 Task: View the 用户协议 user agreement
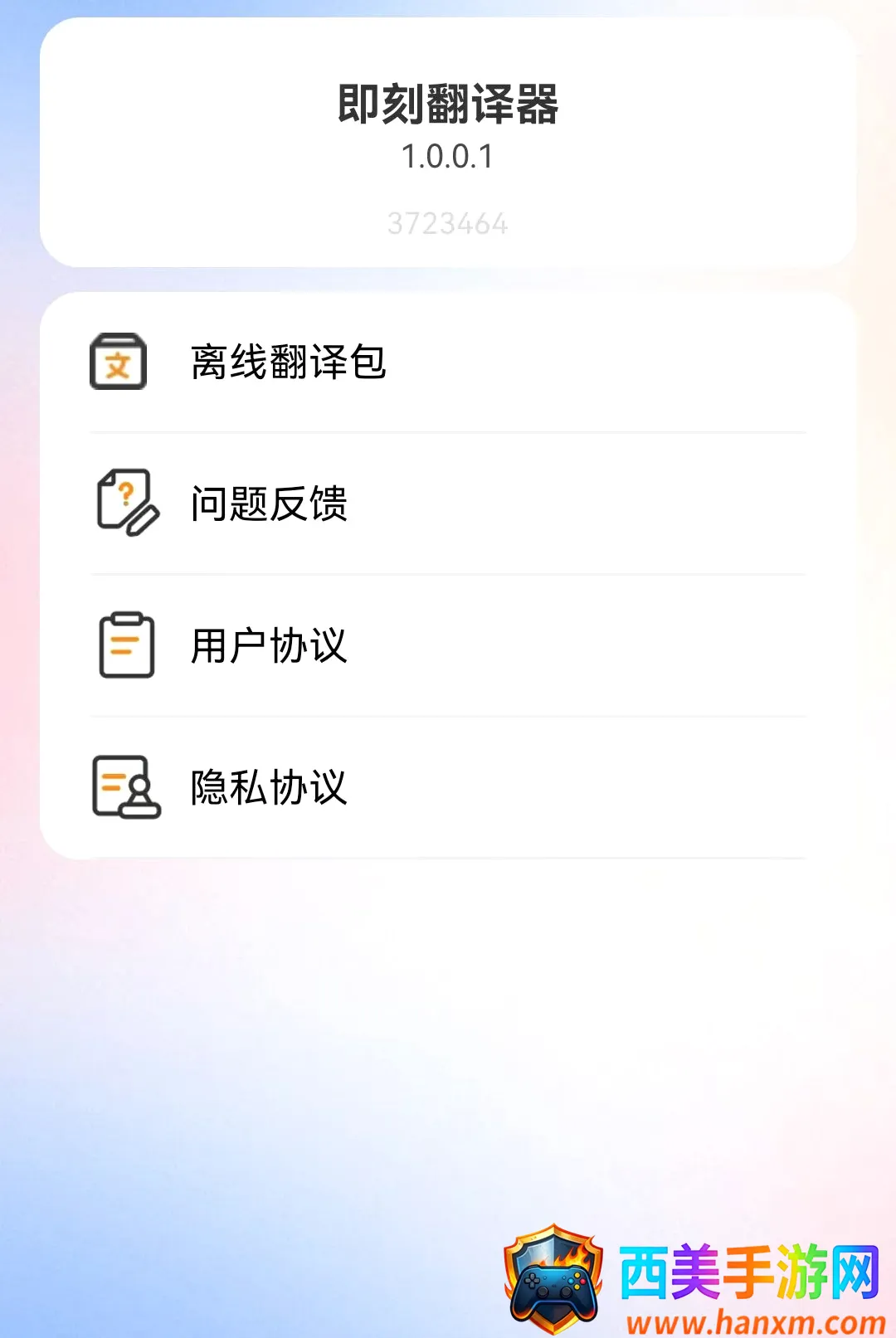tap(448, 645)
